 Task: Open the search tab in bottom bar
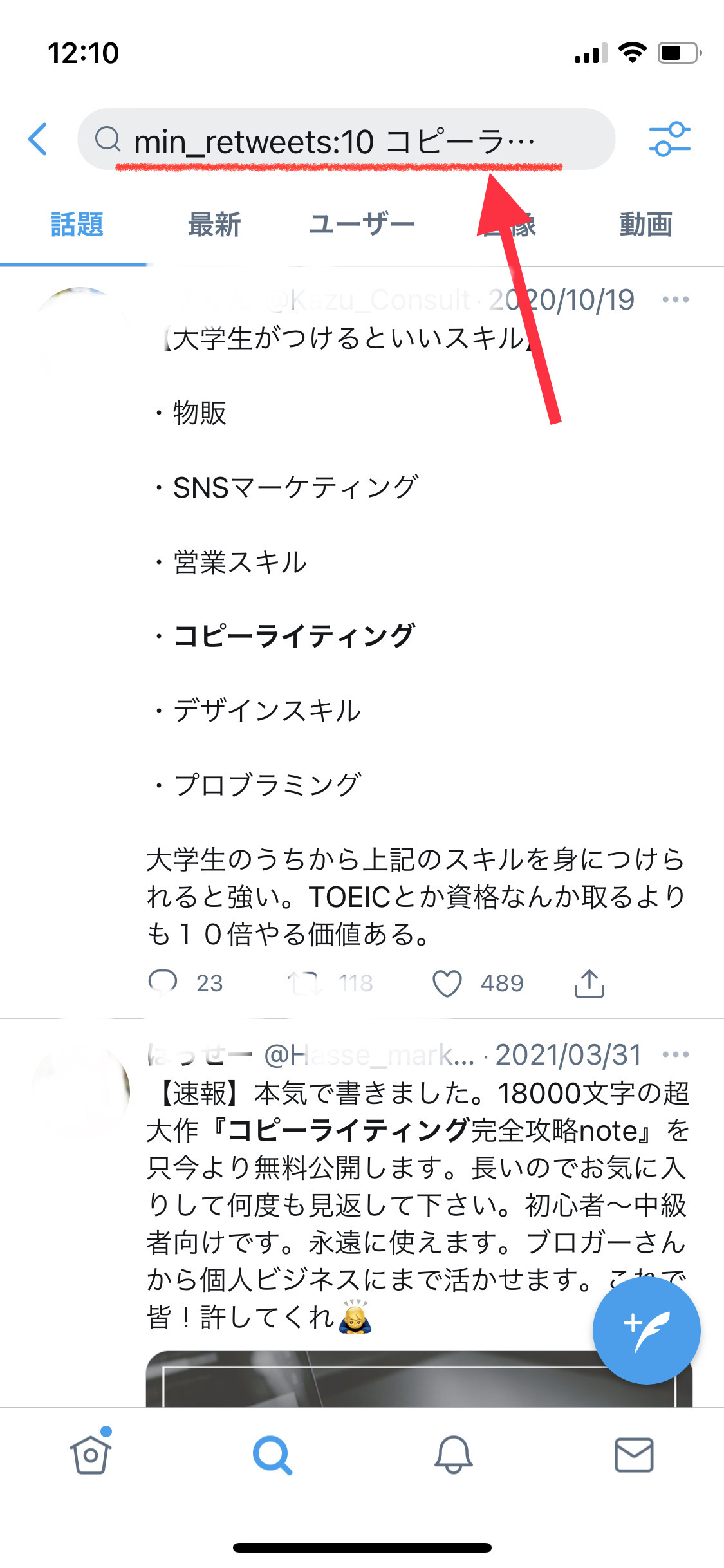pyautogui.click(x=272, y=1455)
